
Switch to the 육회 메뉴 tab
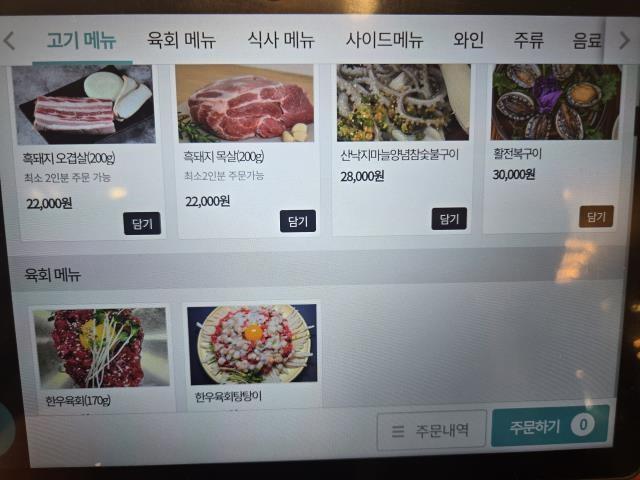pyautogui.click(x=184, y=41)
